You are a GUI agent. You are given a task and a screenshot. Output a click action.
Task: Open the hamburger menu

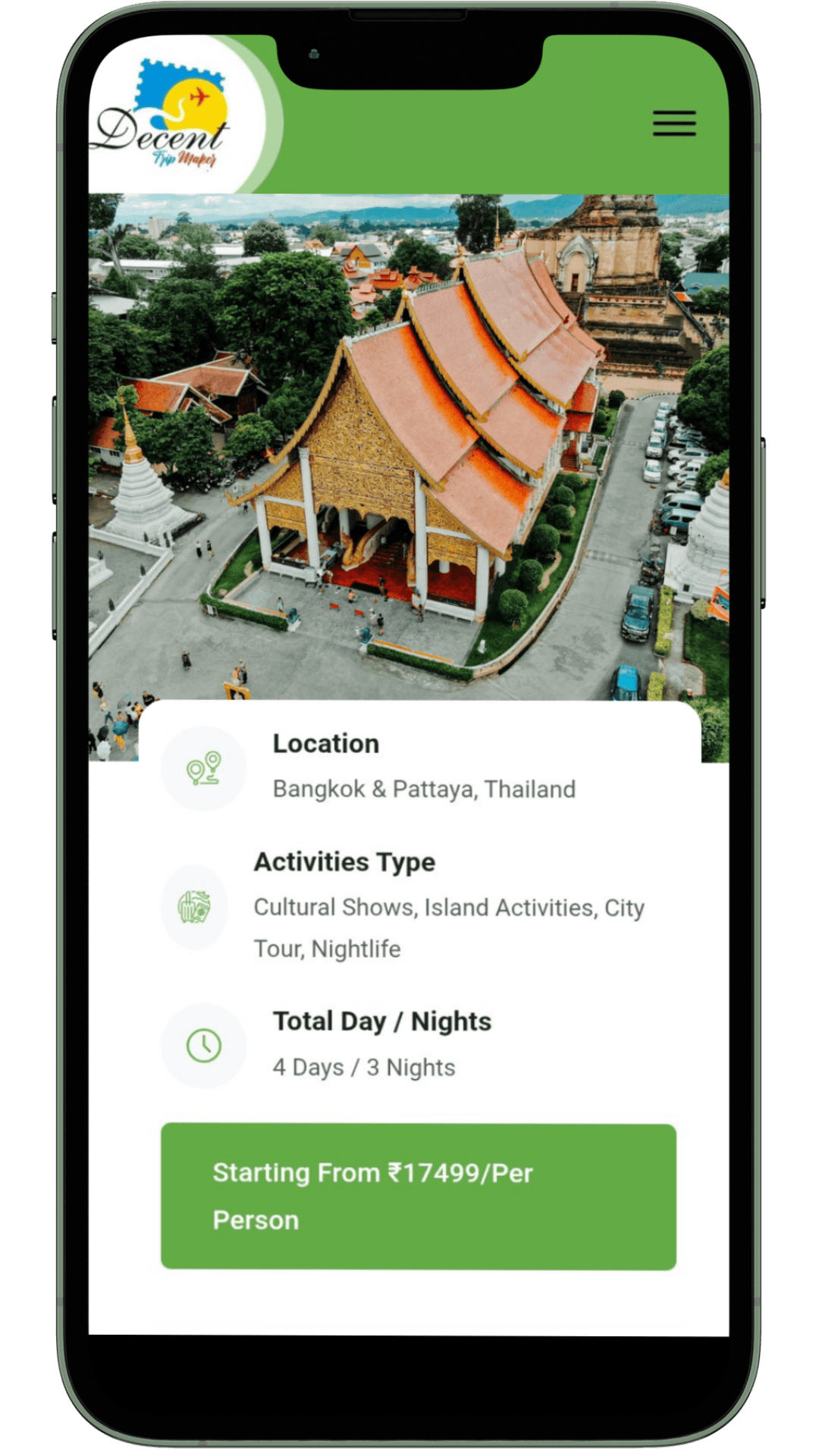(x=674, y=123)
